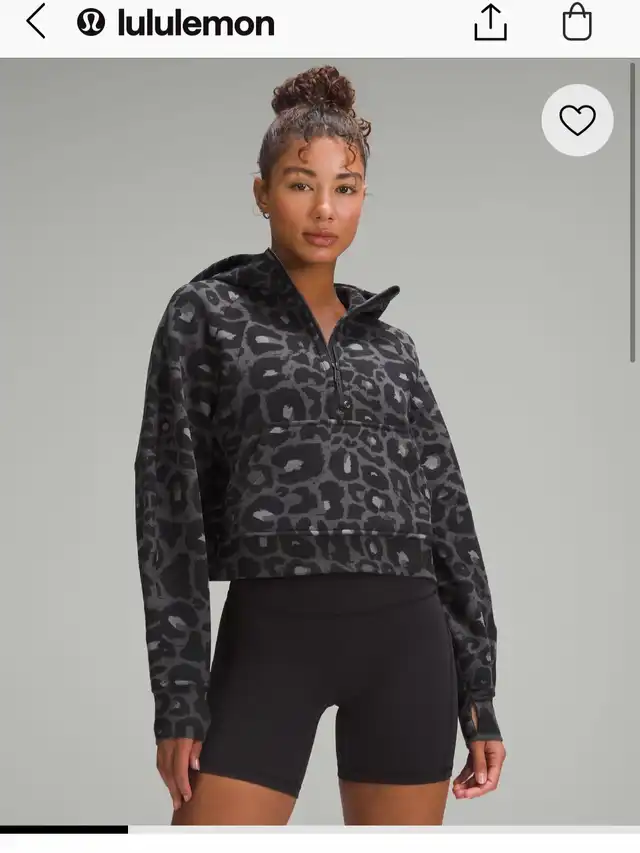
Task: Go back using the top-left arrow
Action: click(36, 22)
